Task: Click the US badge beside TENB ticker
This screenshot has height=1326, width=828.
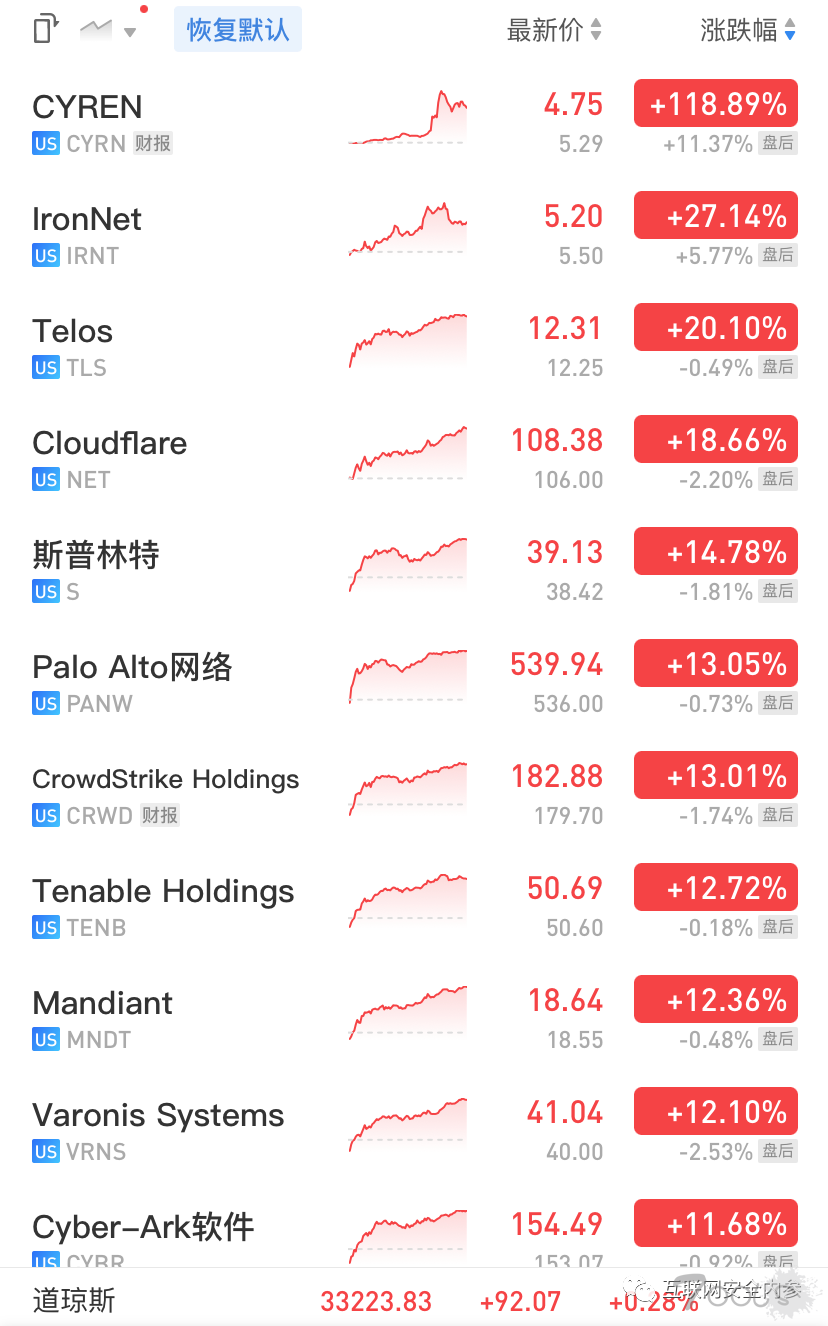Action: tap(45, 927)
